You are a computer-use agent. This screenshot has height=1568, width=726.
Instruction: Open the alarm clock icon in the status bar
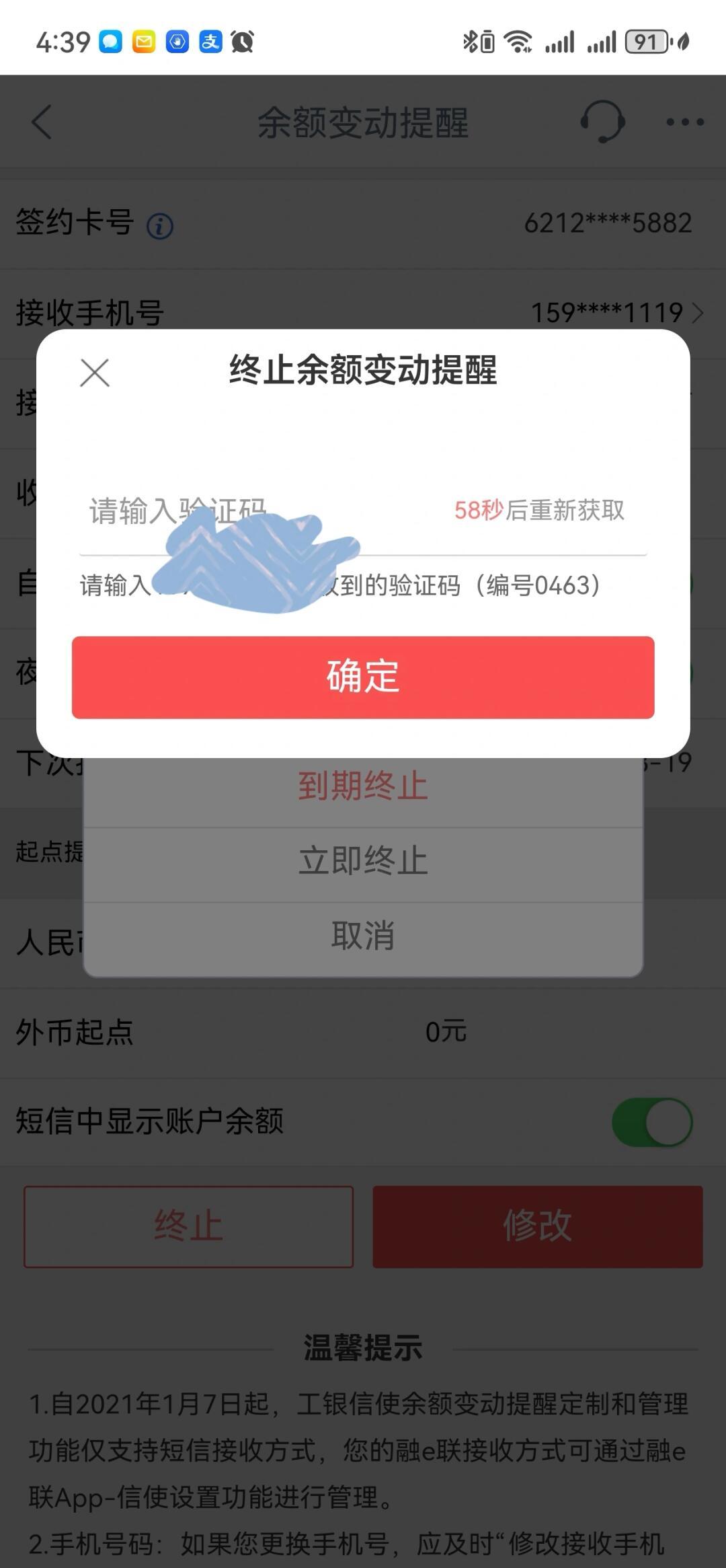click(243, 42)
